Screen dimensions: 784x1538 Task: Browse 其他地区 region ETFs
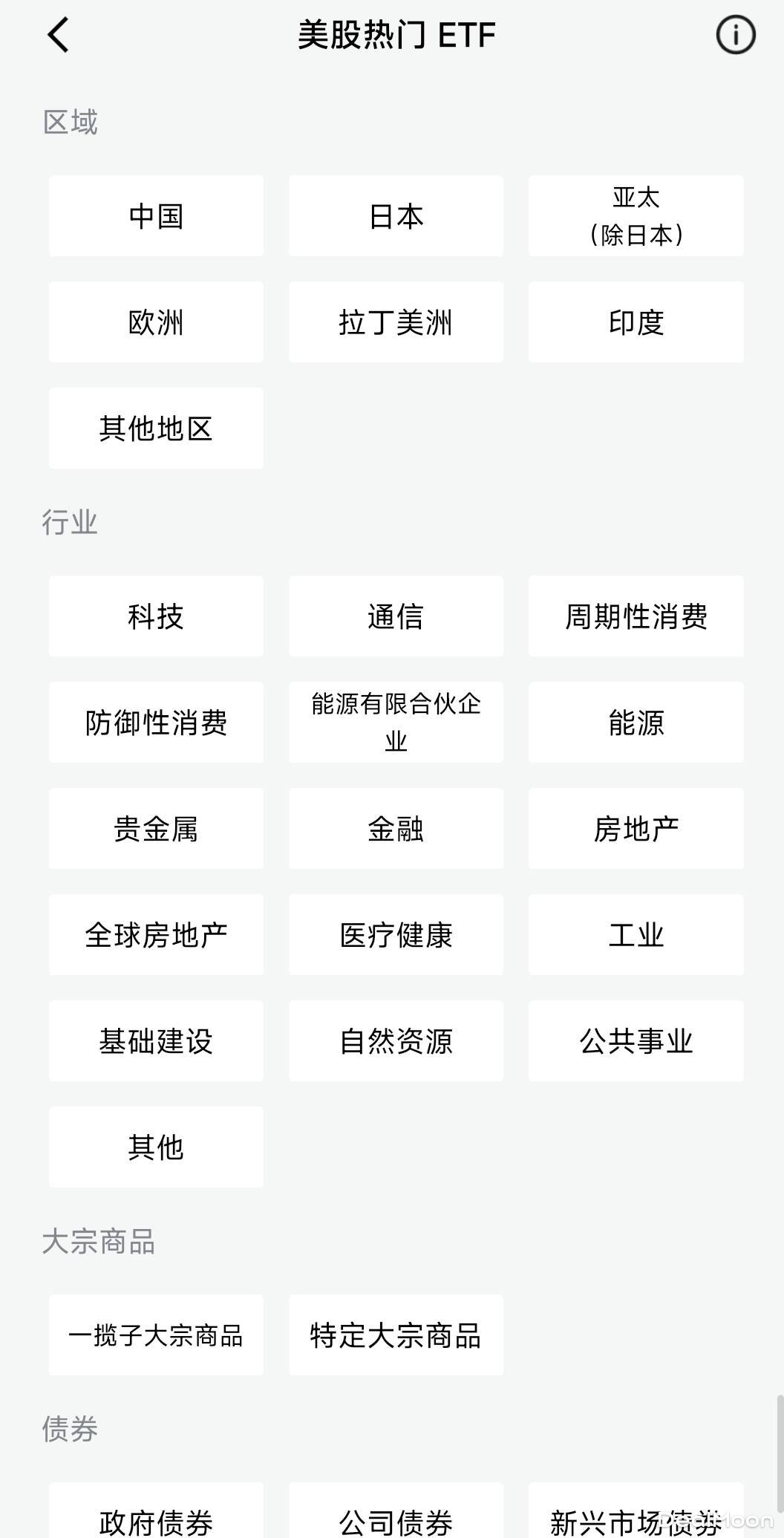coord(155,428)
